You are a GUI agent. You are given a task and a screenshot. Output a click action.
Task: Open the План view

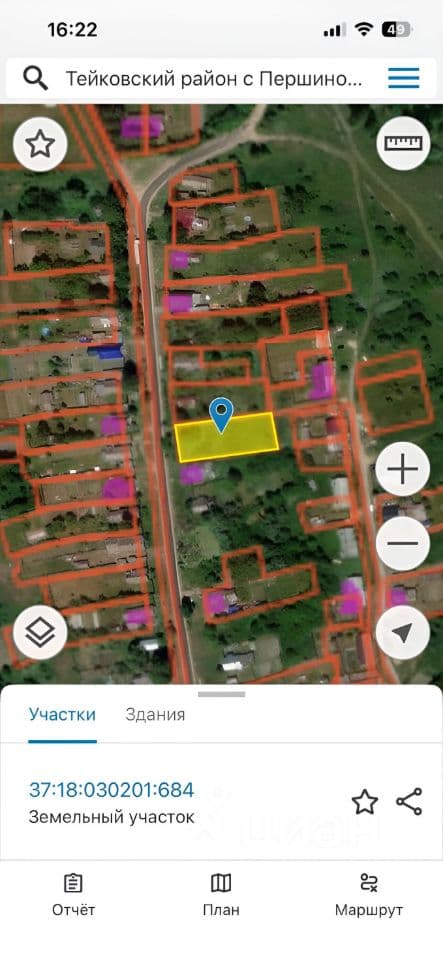click(221, 895)
